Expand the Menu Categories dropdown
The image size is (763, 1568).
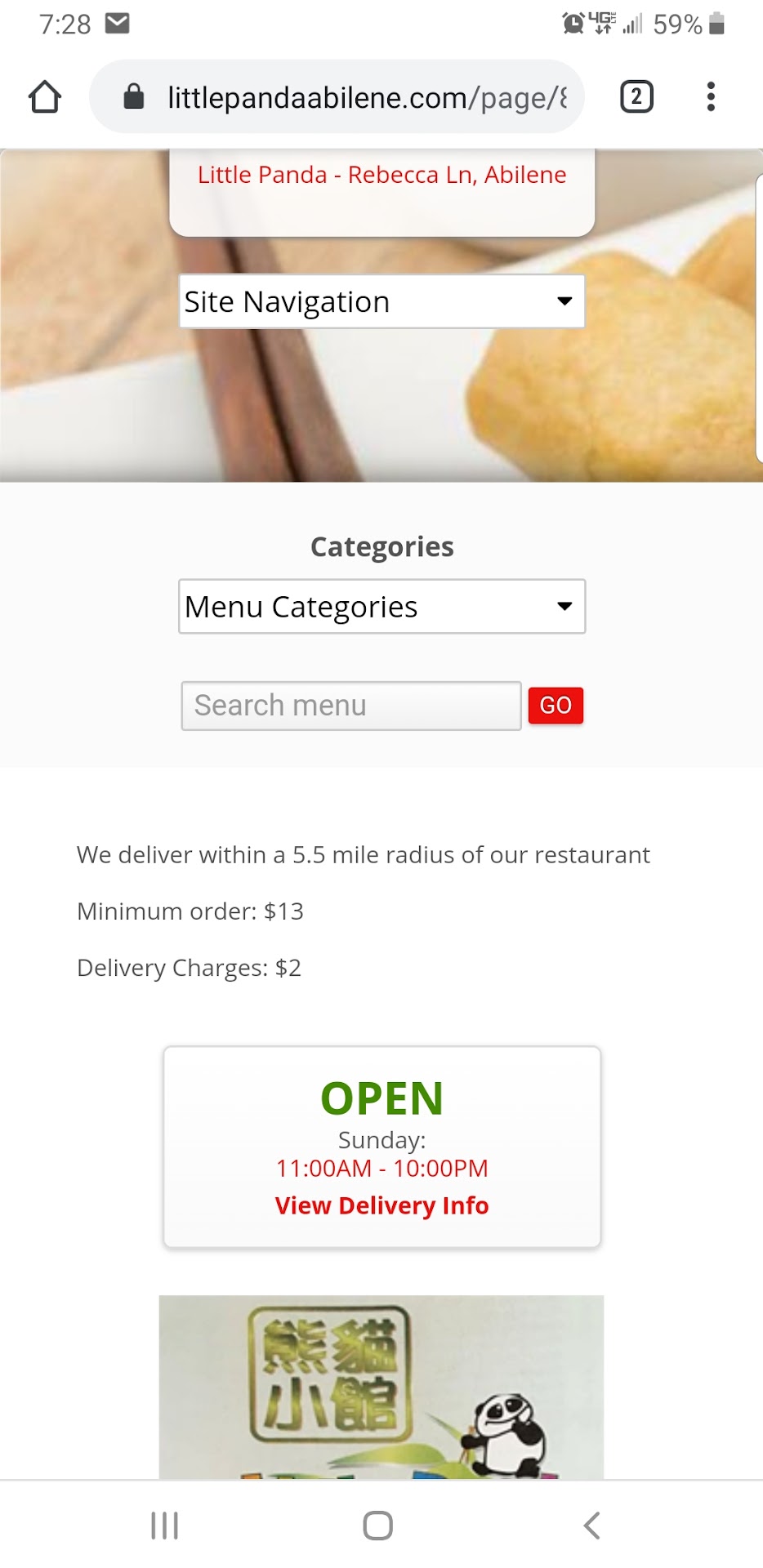tap(381, 607)
